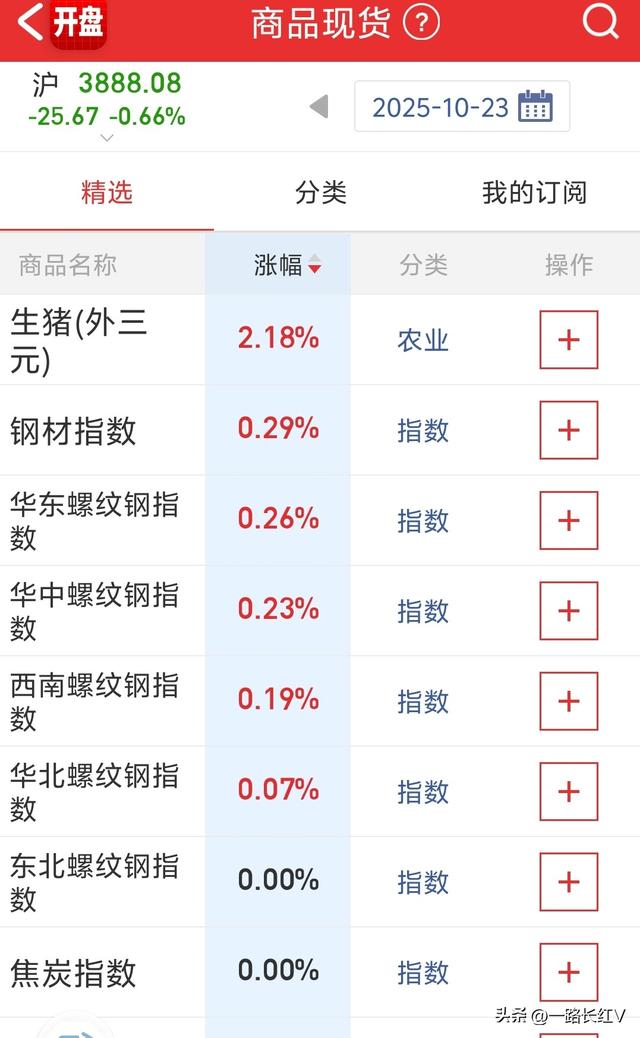The image size is (640, 1038).
Task: Sort the list by 涨幅
Action: click(286, 265)
